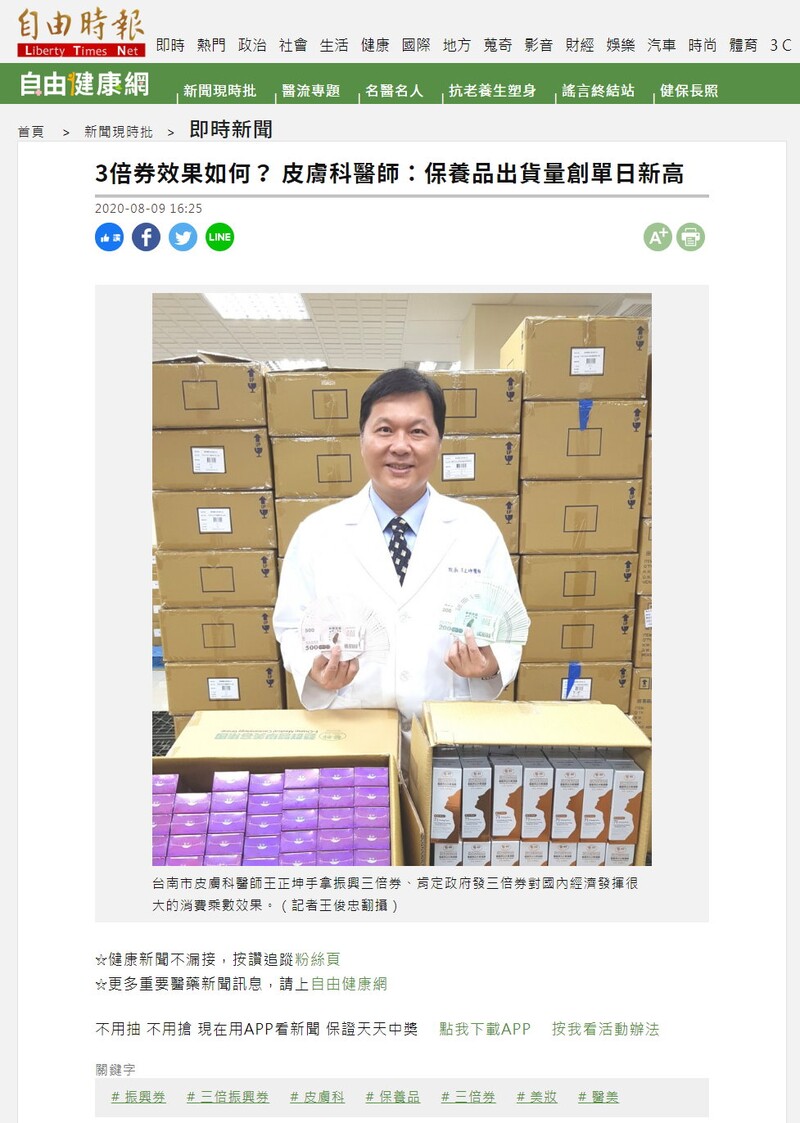The height and width of the screenshot is (1123, 800).
Task: Increase font size with the A+ icon
Action: coord(657,237)
